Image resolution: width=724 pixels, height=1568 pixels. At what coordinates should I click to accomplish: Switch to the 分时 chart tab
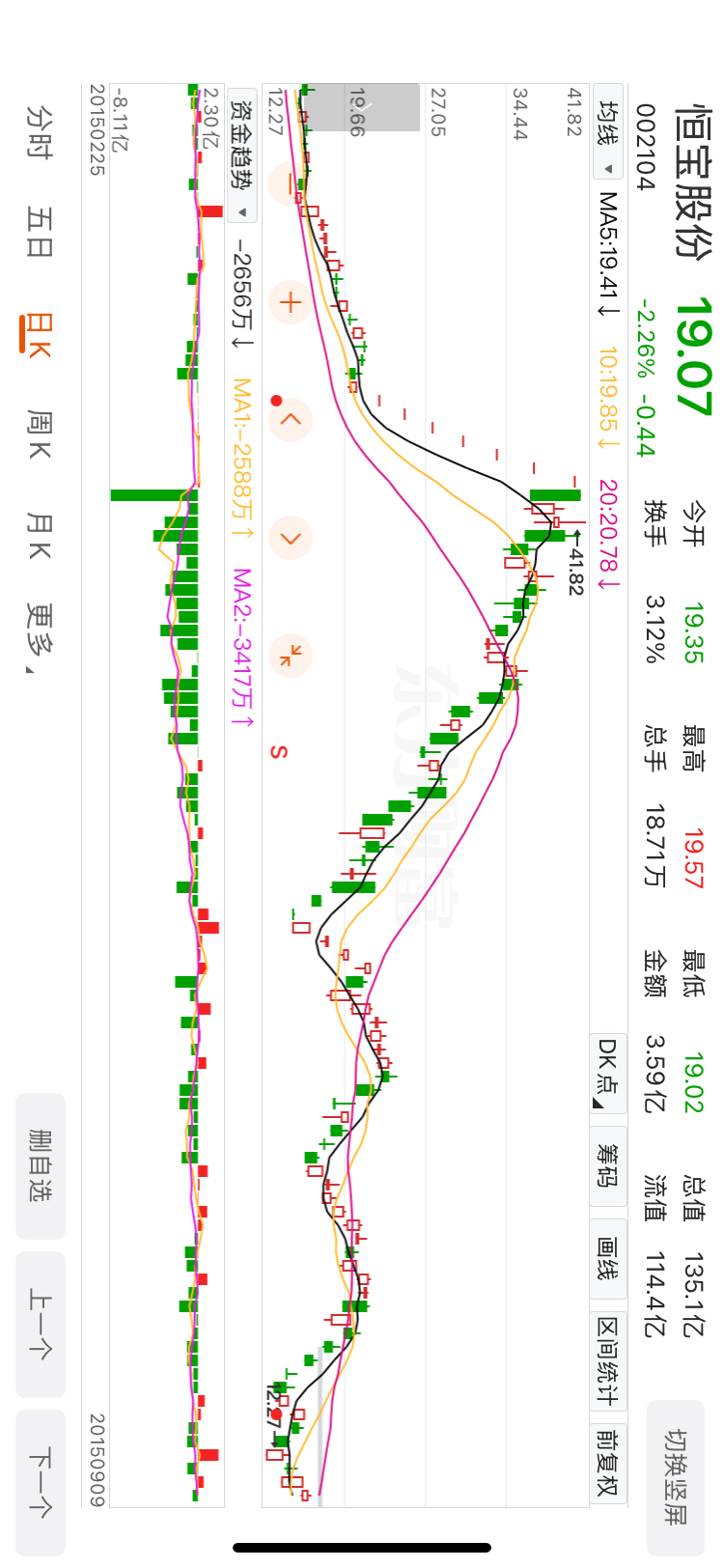click(39, 132)
